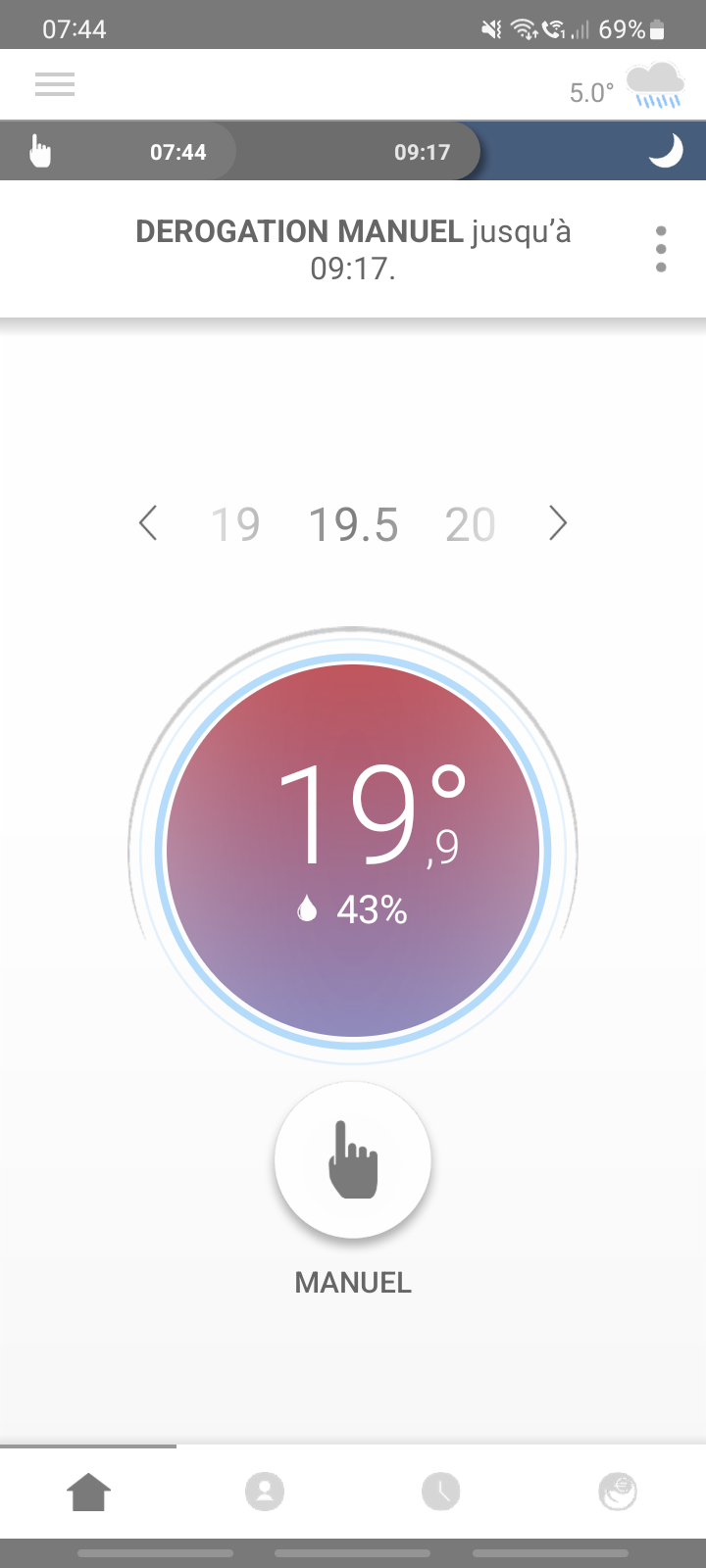This screenshot has height=1568, width=706.
Task: Open the outdoor weather 5.0° widget
Action: 628,88
